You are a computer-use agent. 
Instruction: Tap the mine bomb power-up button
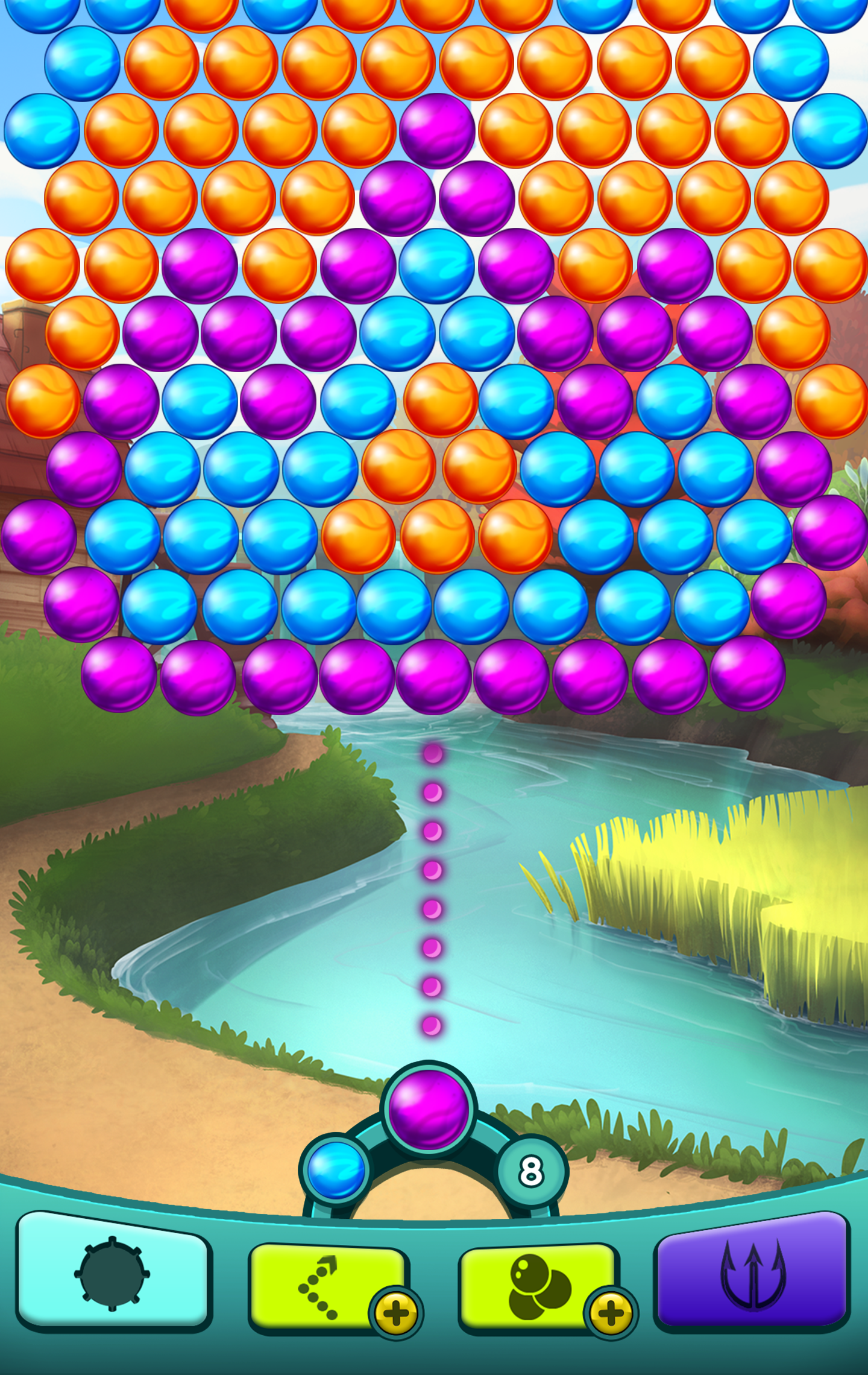[x=114, y=1272]
